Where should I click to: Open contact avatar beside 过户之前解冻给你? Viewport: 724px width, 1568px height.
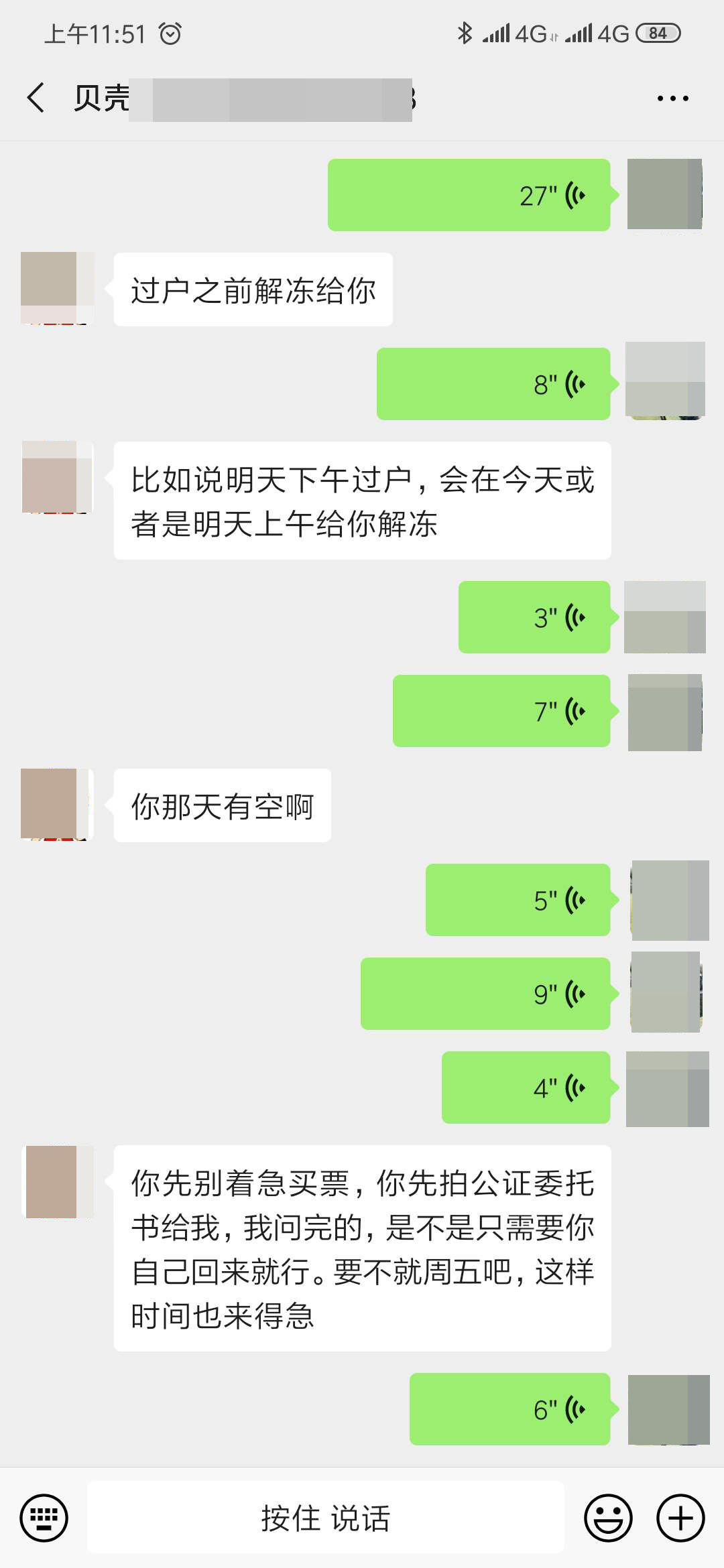point(56,289)
